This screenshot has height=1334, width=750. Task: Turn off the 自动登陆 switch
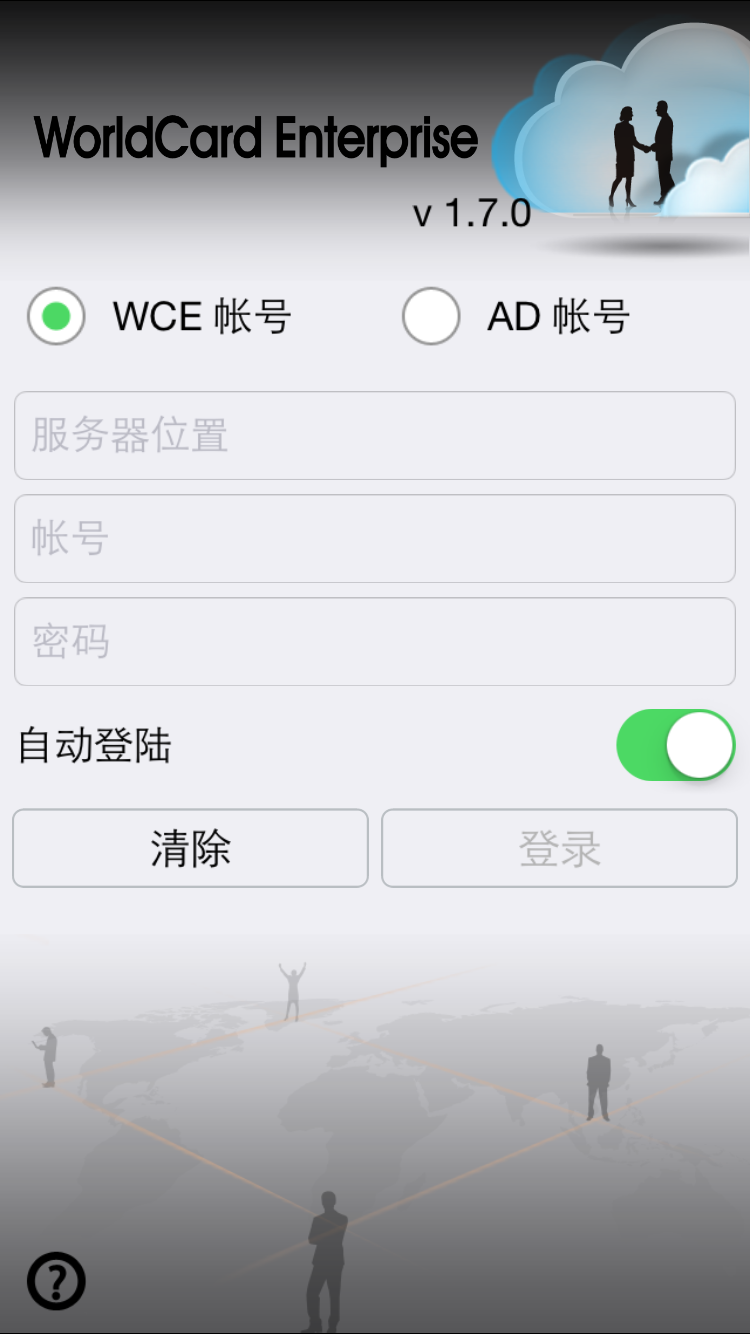(675, 746)
